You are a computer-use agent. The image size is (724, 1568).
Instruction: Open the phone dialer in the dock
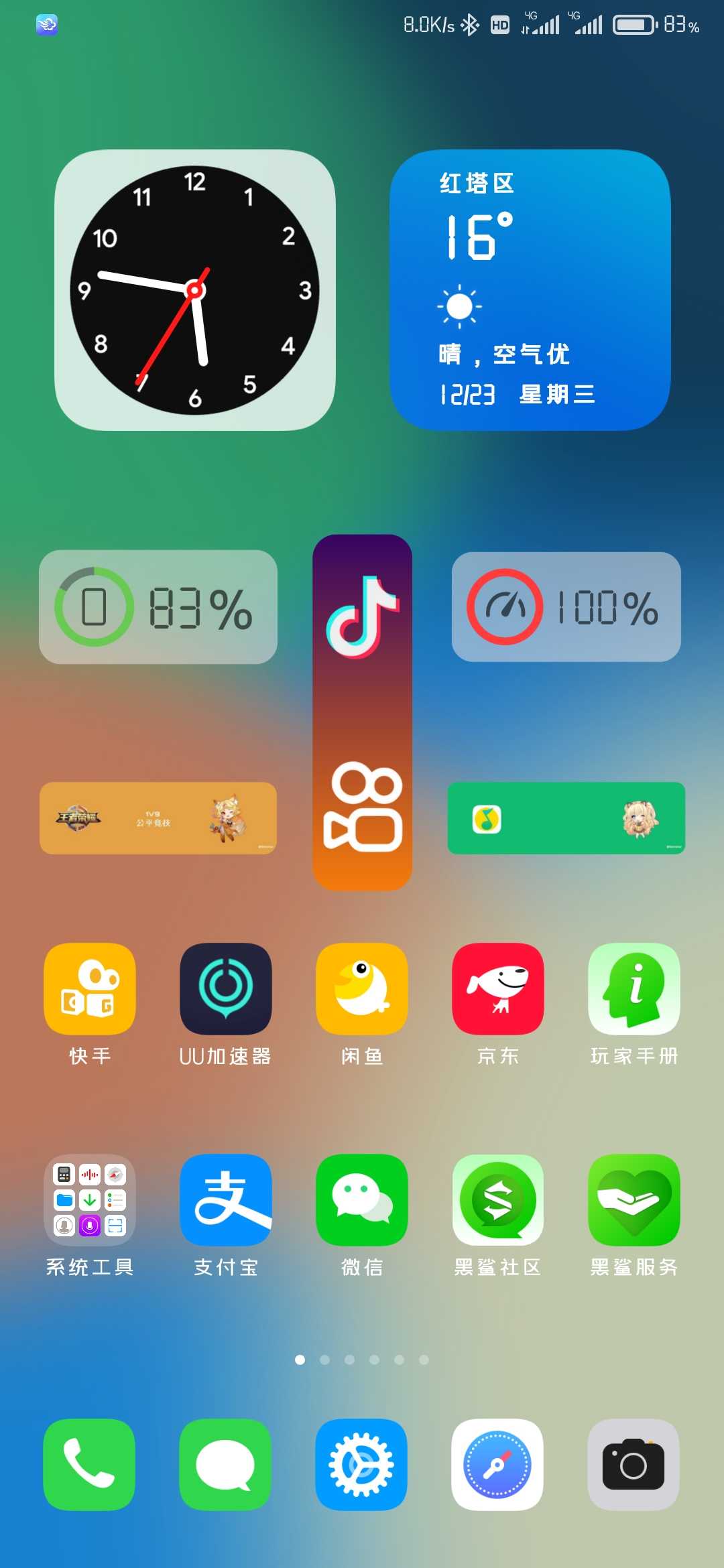[89, 1465]
